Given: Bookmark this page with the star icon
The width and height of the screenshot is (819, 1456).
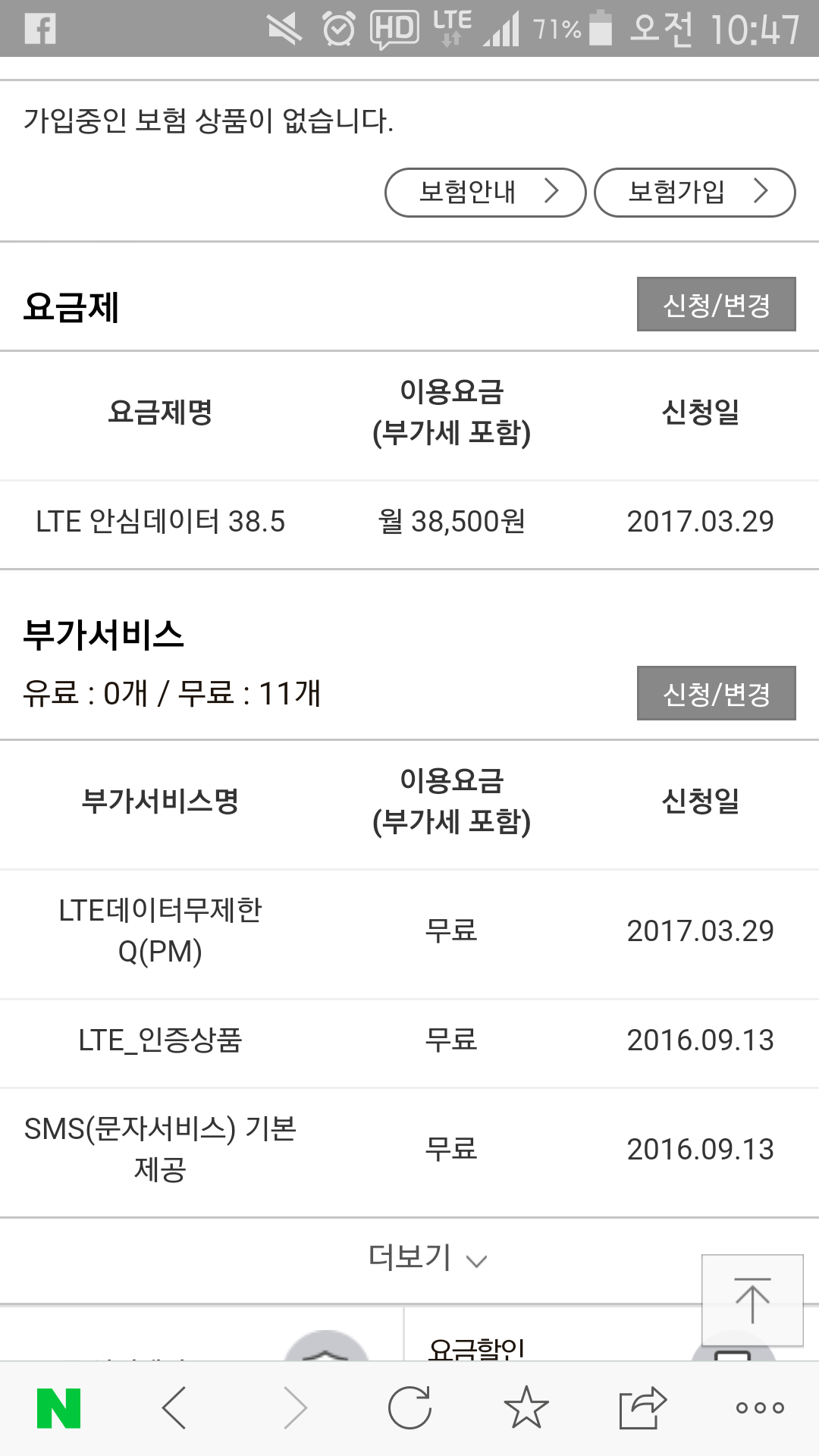Looking at the screenshot, I should [x=526, y=1408].
